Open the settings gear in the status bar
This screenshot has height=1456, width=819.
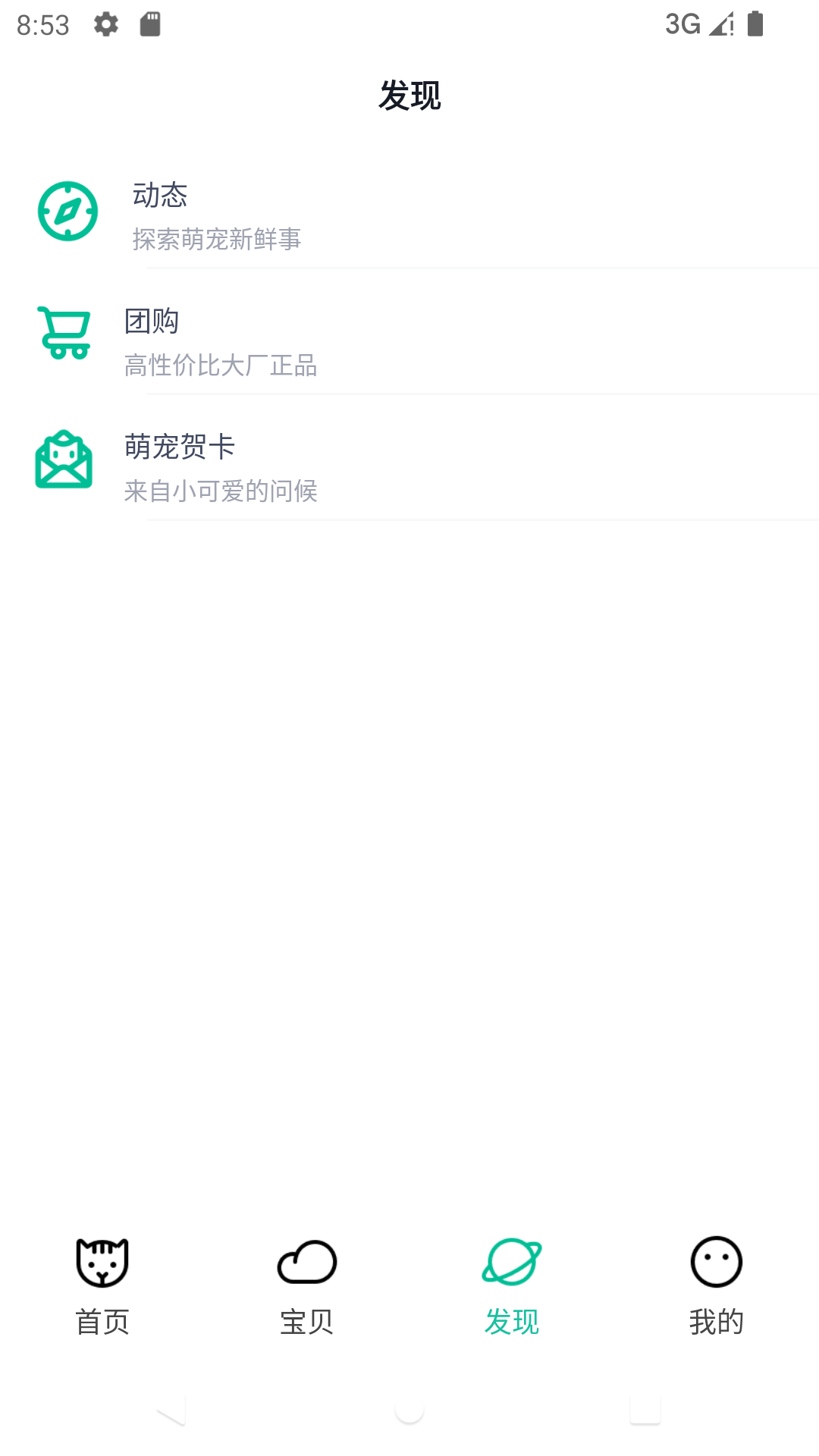tap(105, 24)
